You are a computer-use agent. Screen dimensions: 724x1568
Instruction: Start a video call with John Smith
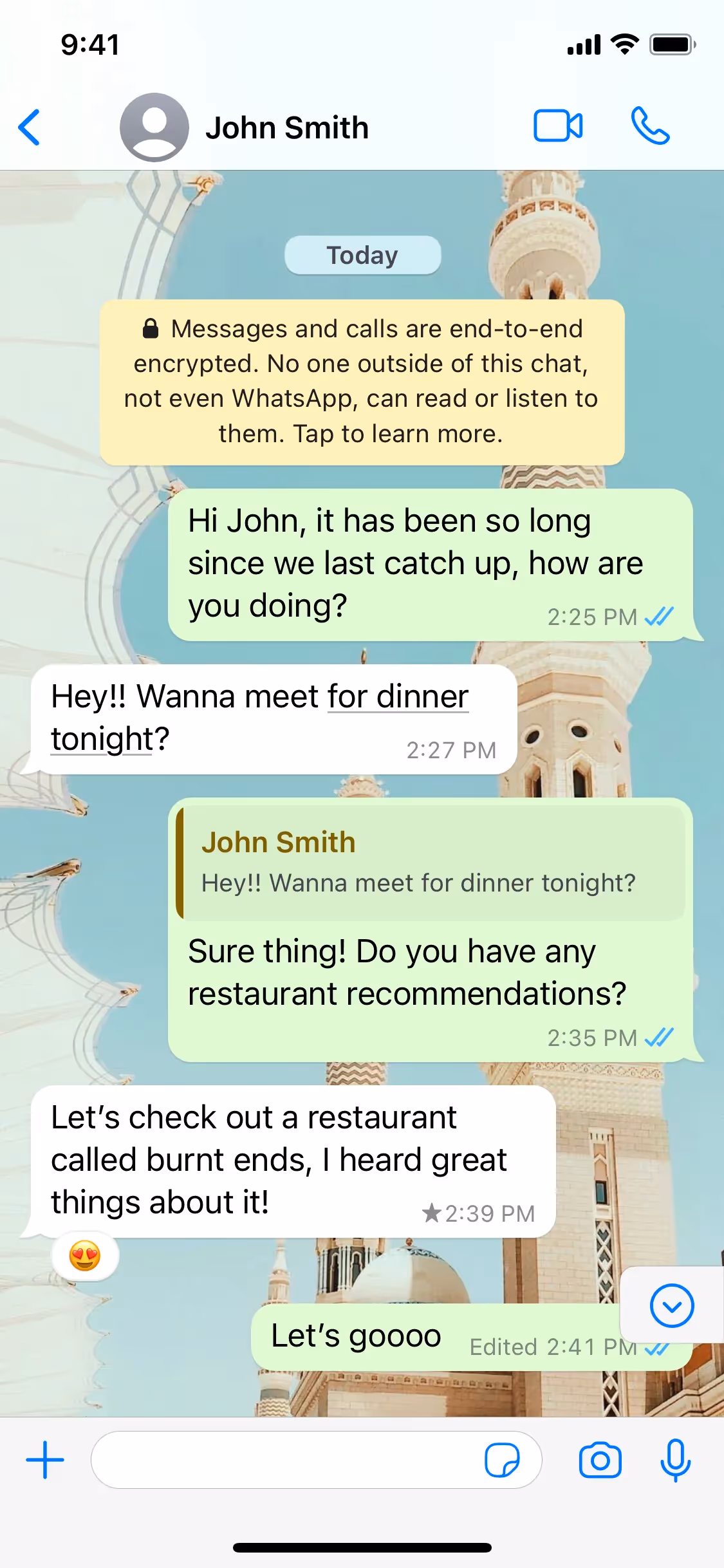pyautogui.click(x=557, y=126)
